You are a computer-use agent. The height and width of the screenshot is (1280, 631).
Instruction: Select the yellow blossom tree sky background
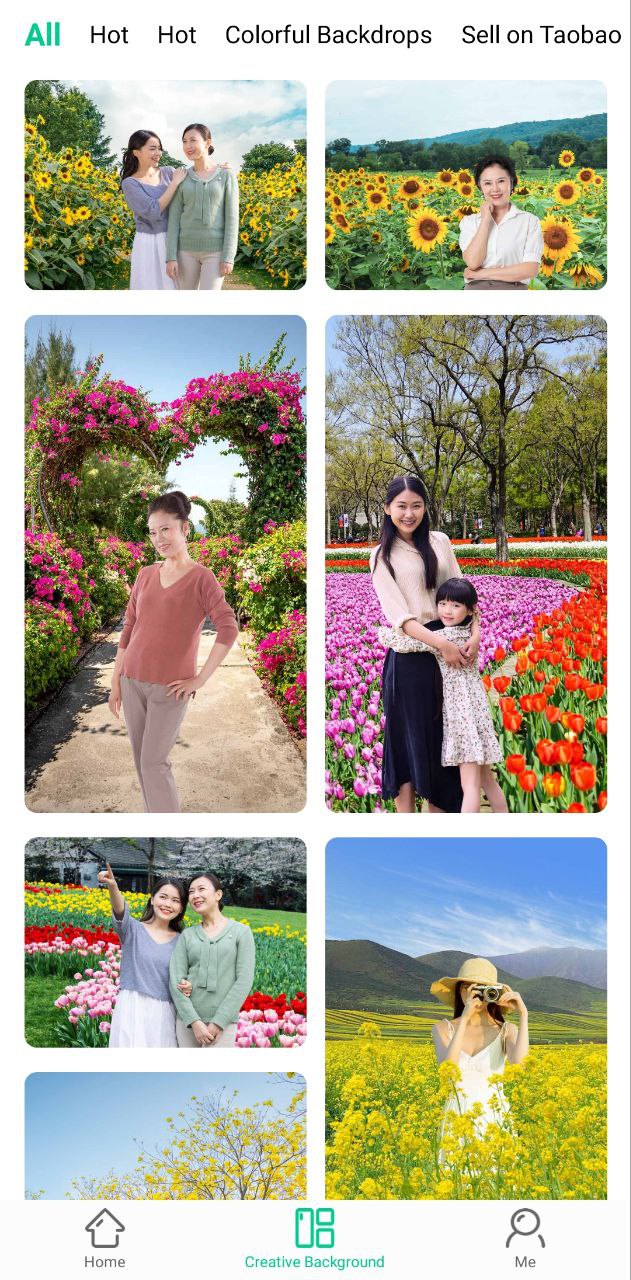click(x=166, y=1136)
